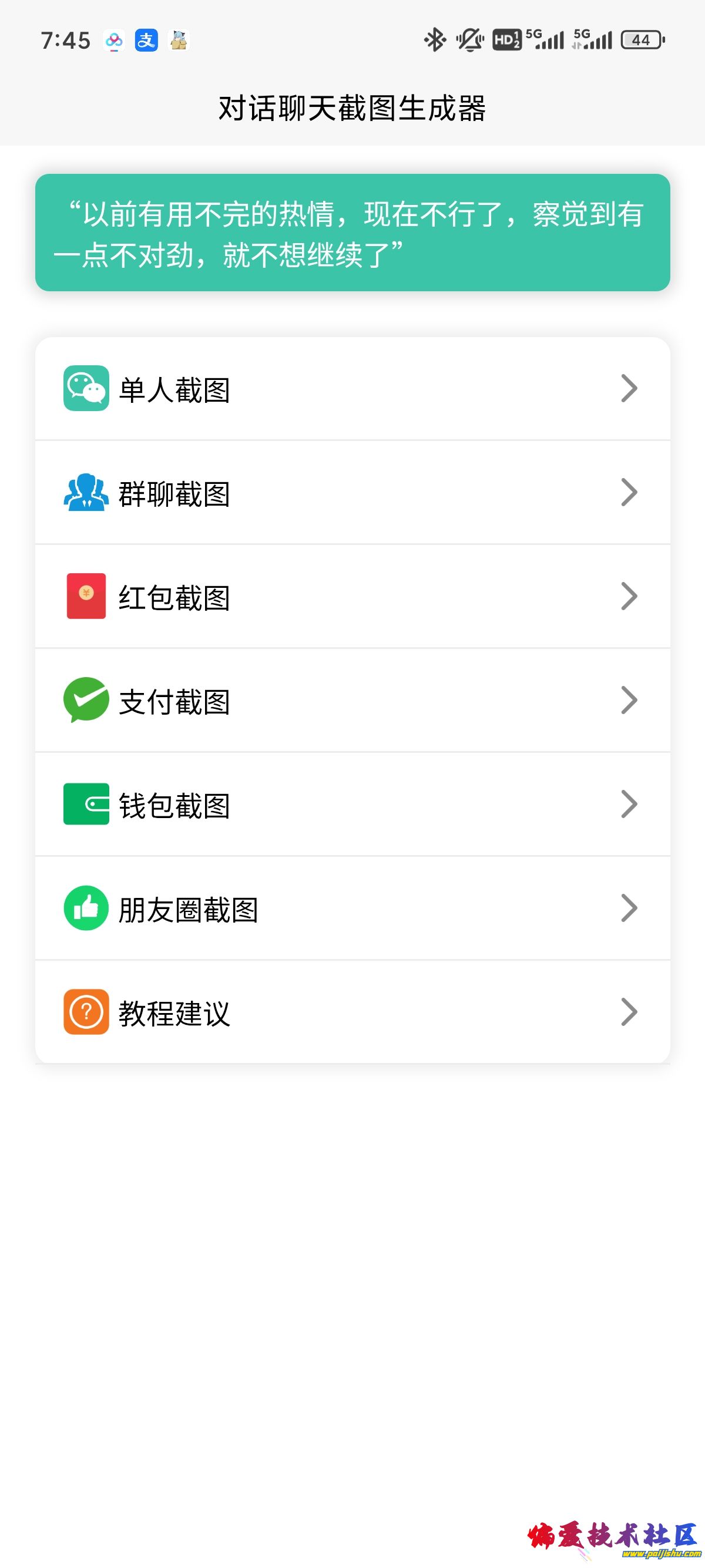This screenshot has height=1568, width=705.
Task: Open 钱包截图 wallet screenshot
Action: [352, 805]
